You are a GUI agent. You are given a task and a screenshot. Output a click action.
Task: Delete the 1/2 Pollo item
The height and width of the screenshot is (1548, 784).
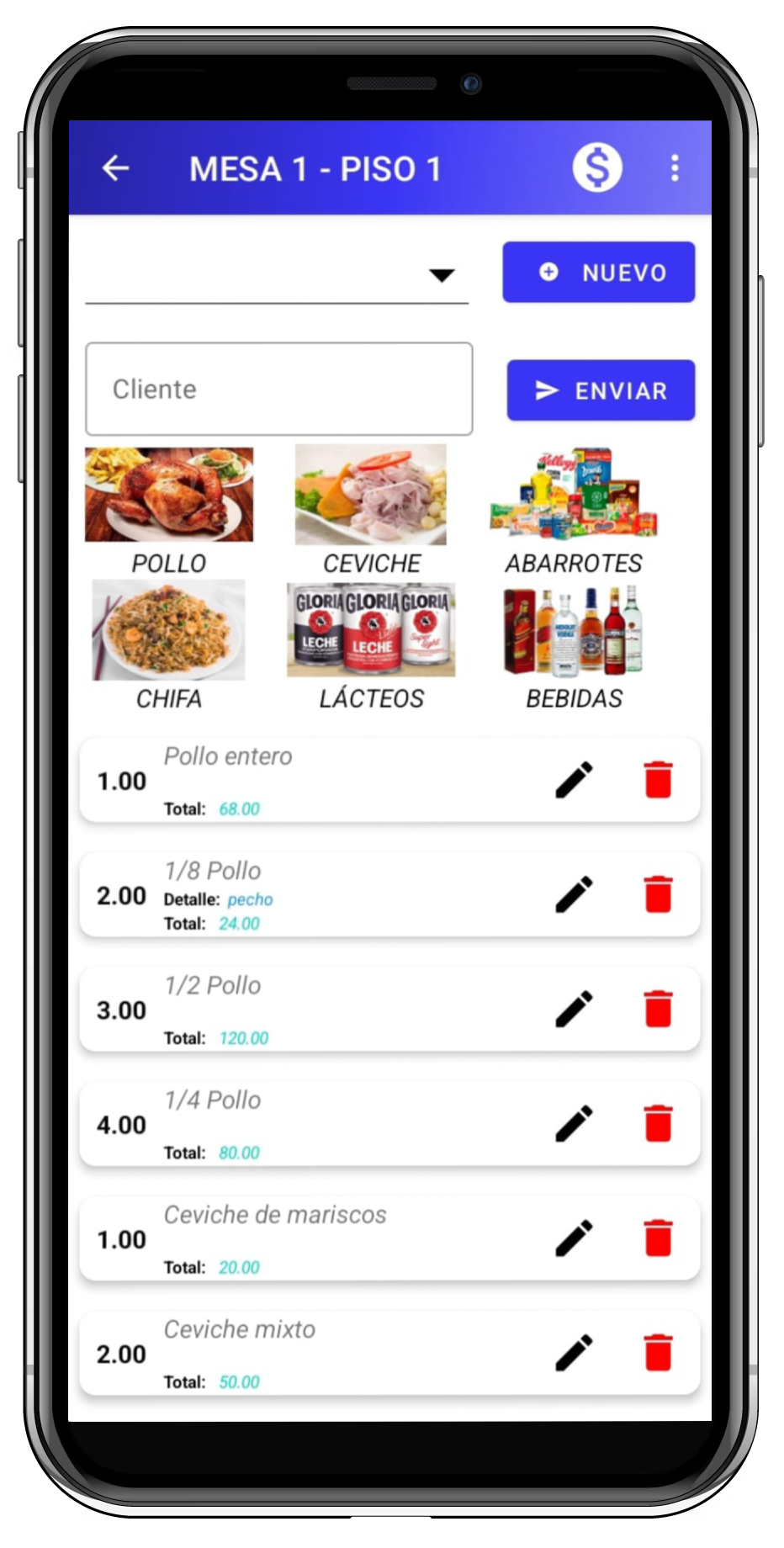[x=658, y=1009]
